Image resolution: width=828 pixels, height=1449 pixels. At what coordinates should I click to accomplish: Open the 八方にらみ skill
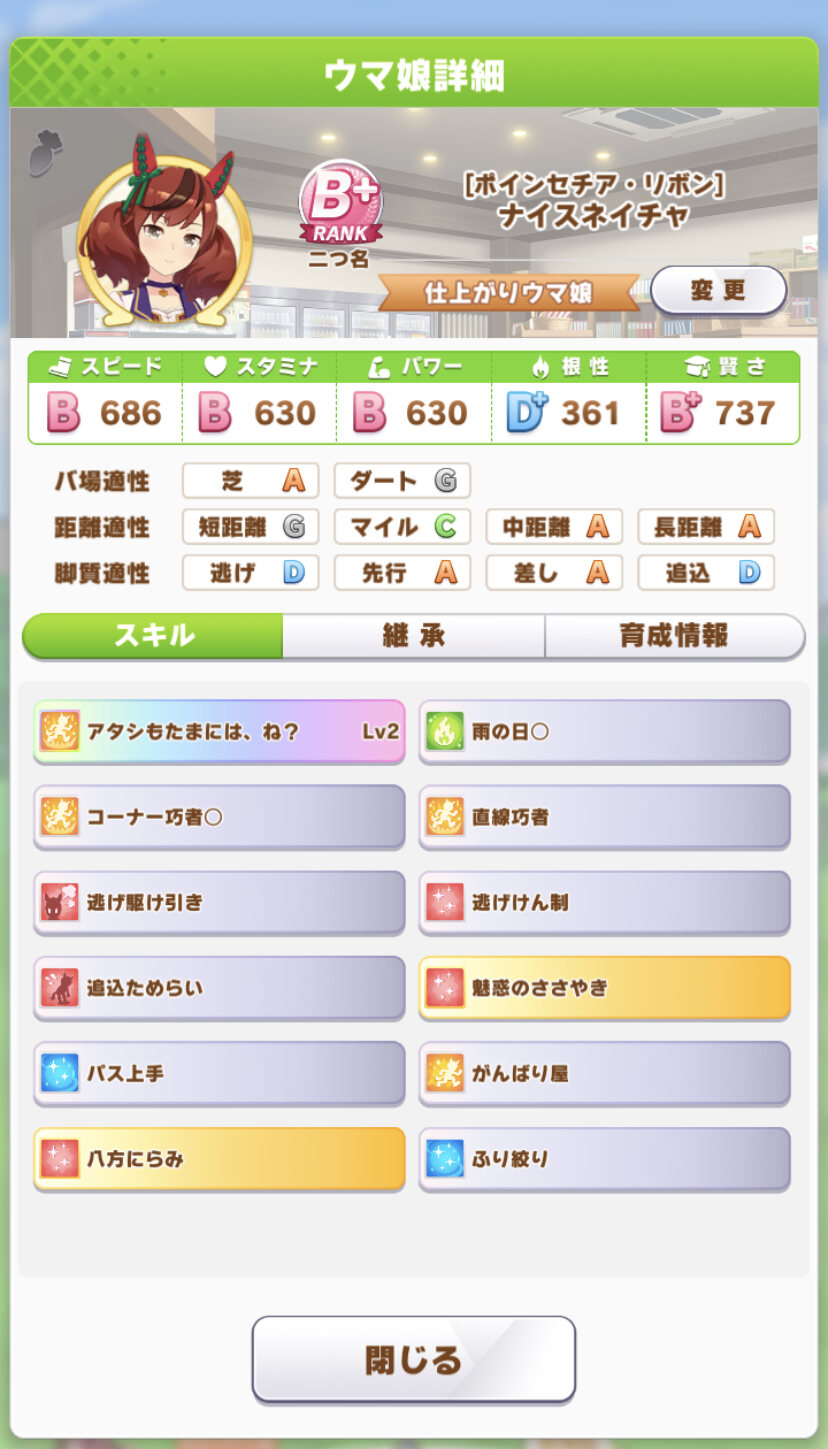pos(219,1160)
